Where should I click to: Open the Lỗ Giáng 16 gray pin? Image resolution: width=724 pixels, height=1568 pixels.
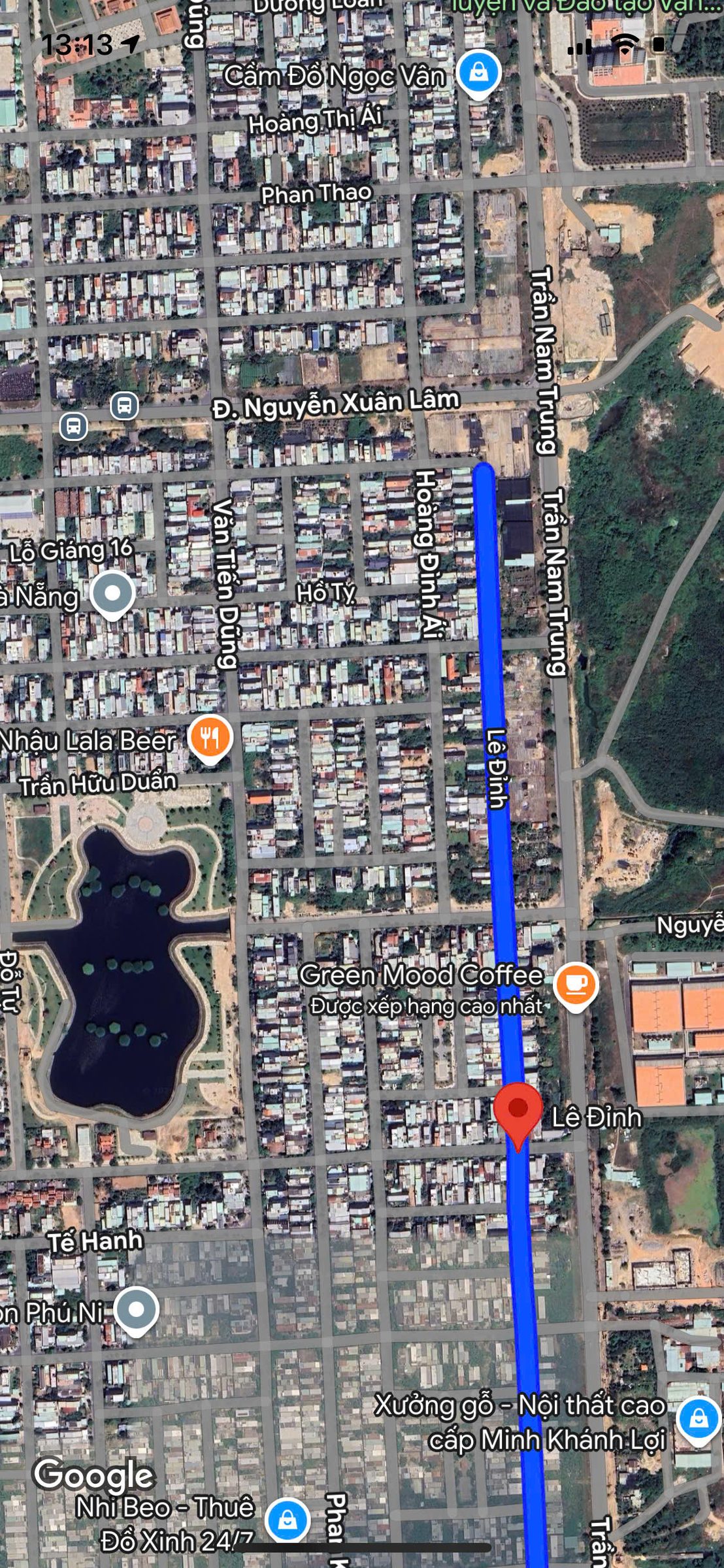[112, 595]
